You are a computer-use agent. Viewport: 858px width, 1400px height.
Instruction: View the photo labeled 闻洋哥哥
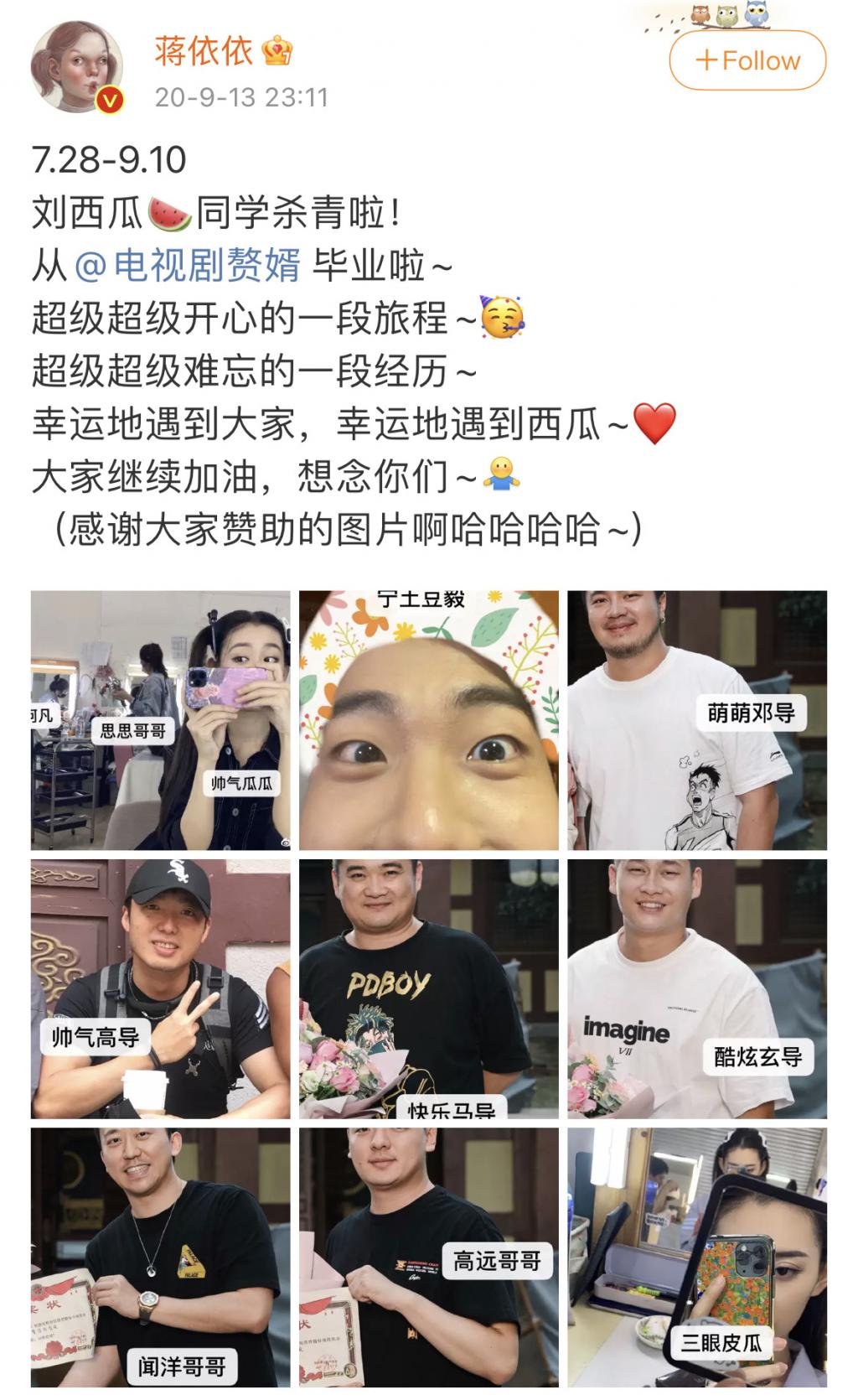tap(161, 1257)
